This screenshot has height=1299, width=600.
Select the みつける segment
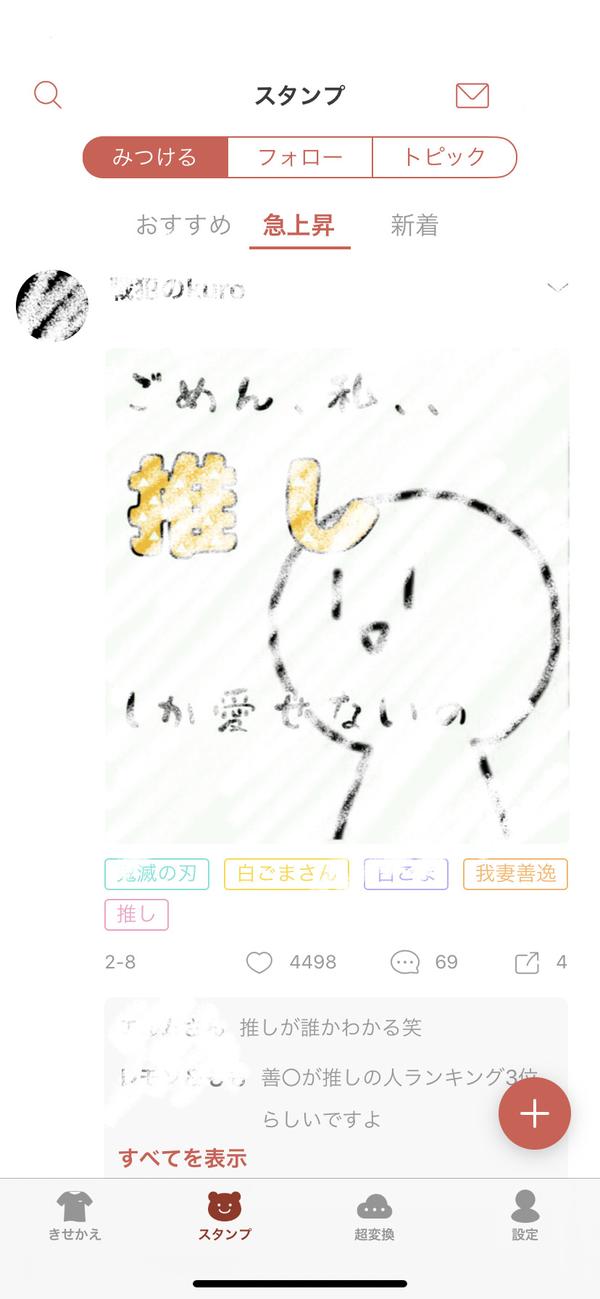[x=155, y=157]
